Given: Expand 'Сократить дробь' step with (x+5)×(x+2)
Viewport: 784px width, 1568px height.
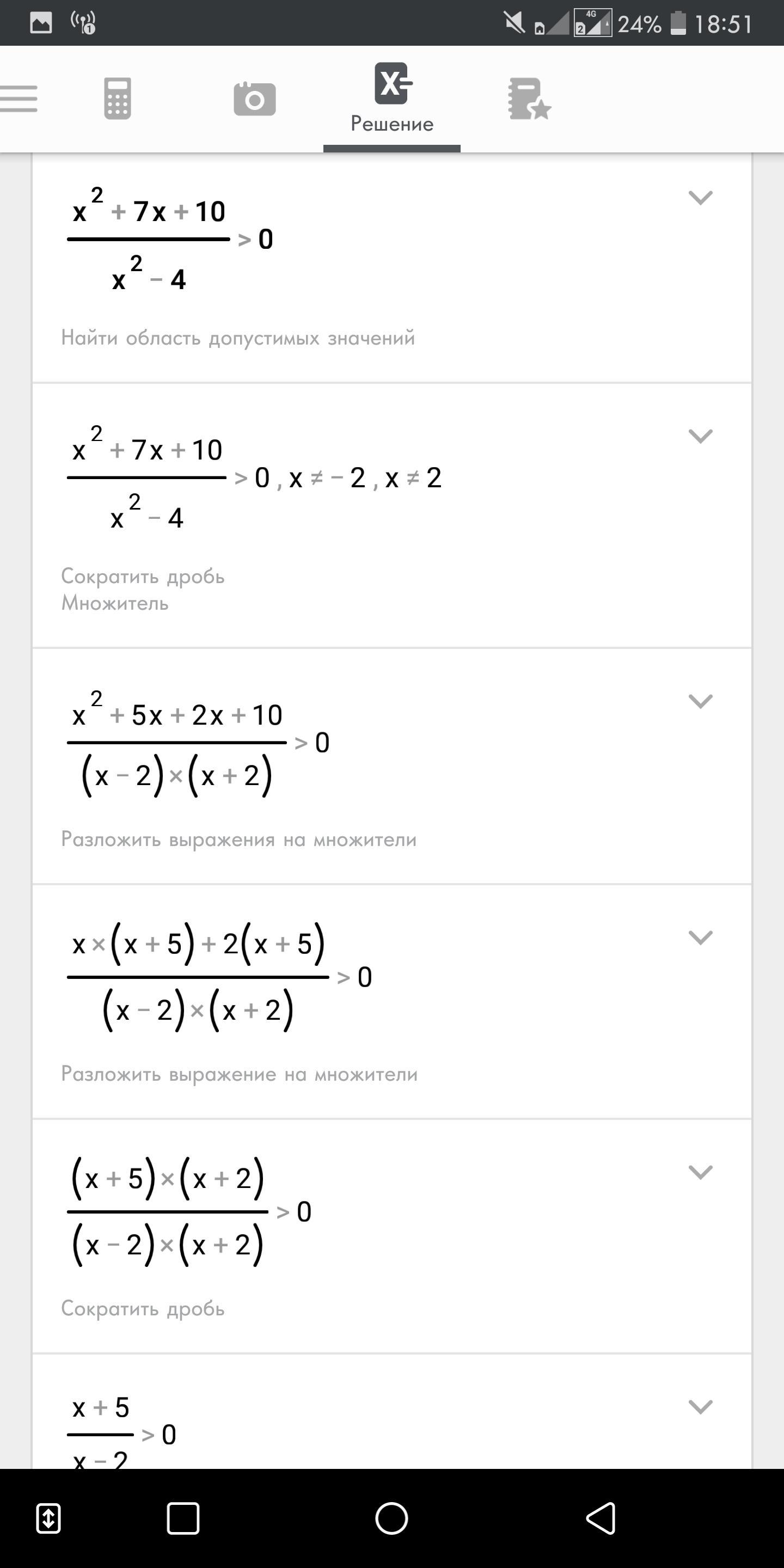Looking at the screenshot, I should pyautogui.click(x=700, y=1172).
